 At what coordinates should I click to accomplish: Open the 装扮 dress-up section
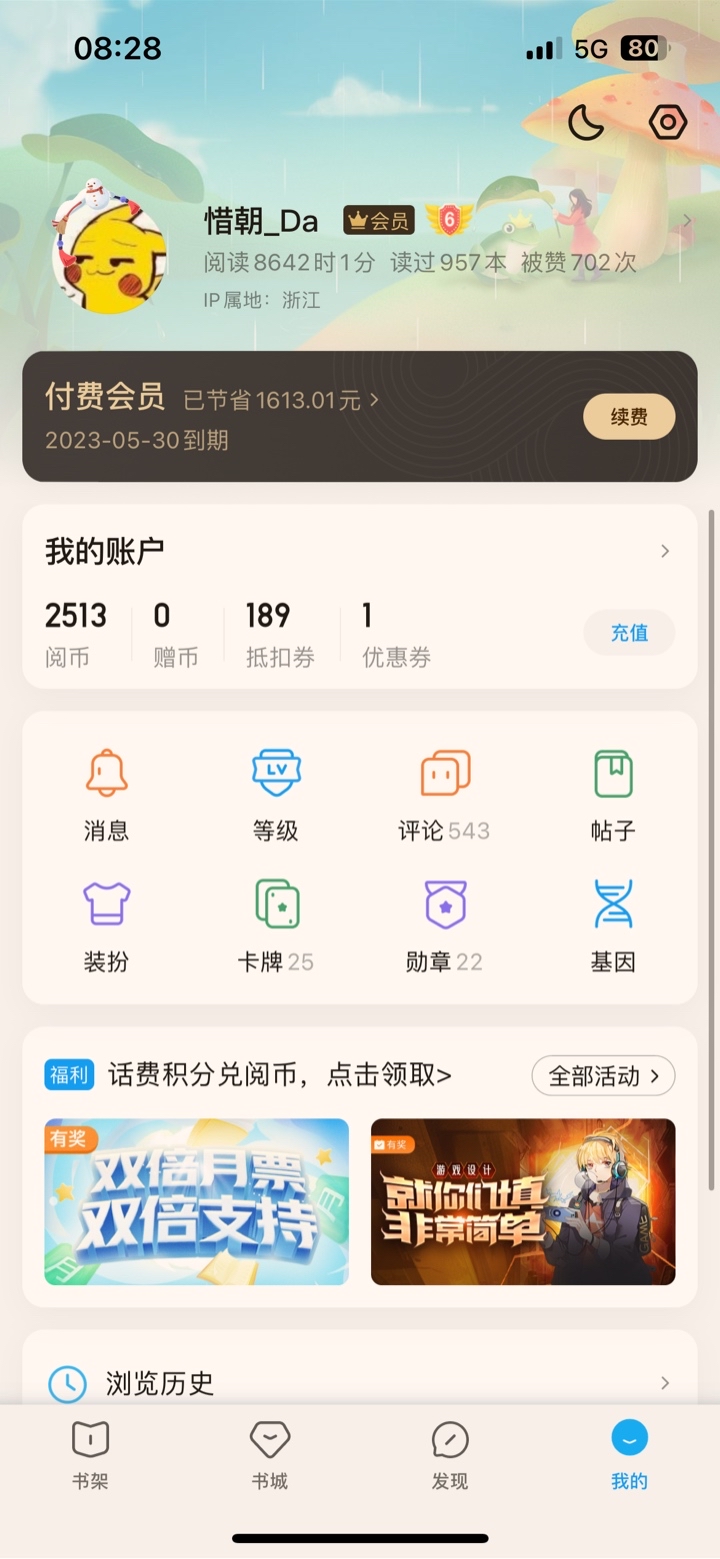(x=106, y=926)
